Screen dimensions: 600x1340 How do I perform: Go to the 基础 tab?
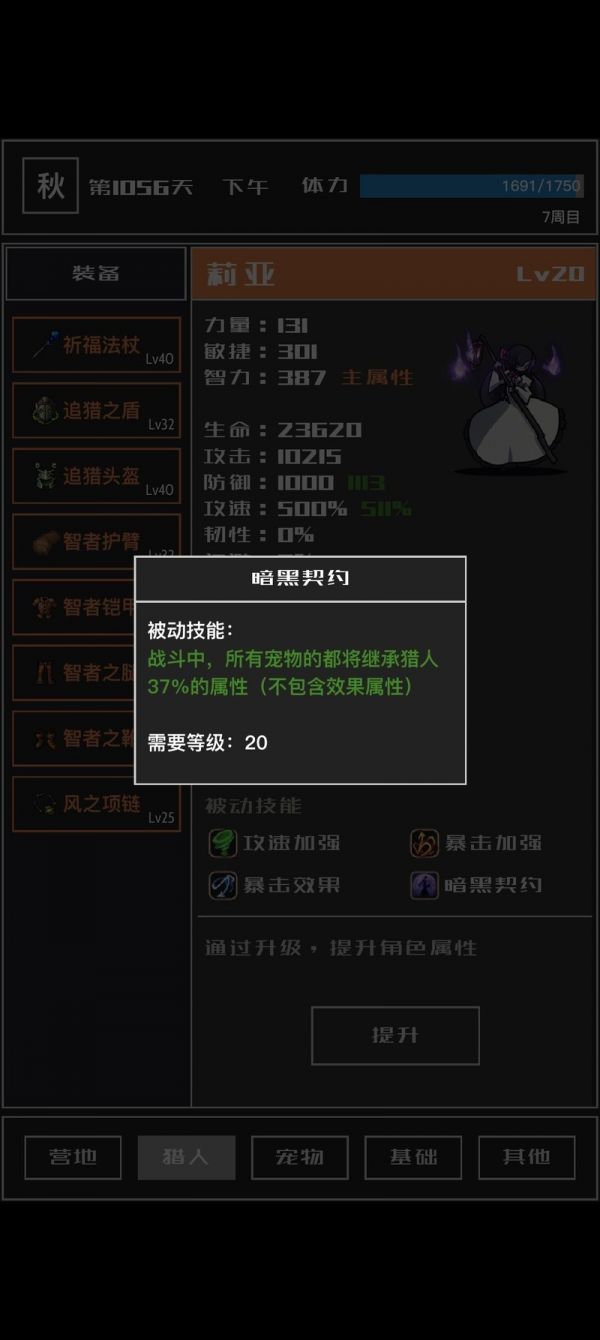point(413,1157)
